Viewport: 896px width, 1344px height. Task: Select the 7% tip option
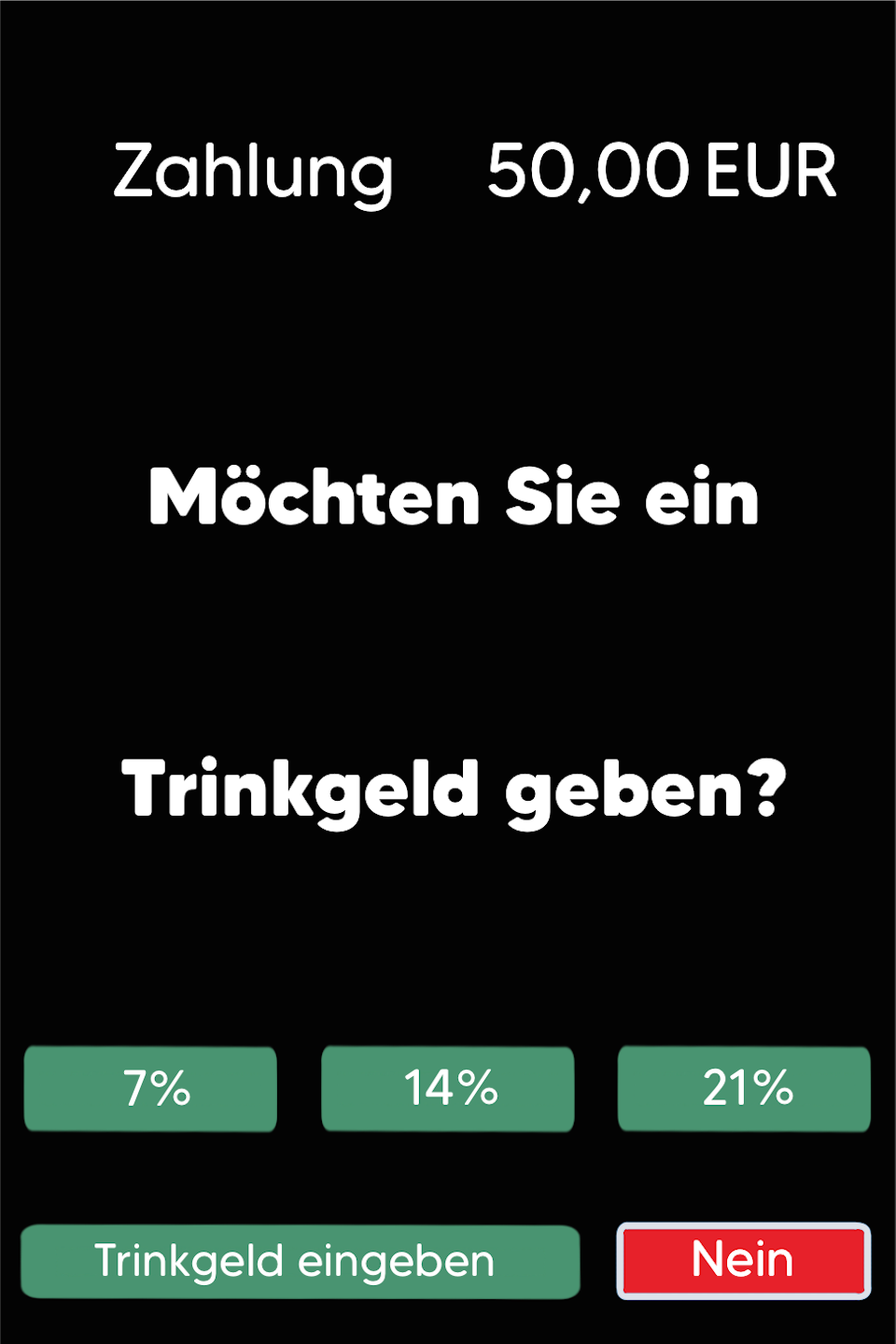(x=150, y=1088)
